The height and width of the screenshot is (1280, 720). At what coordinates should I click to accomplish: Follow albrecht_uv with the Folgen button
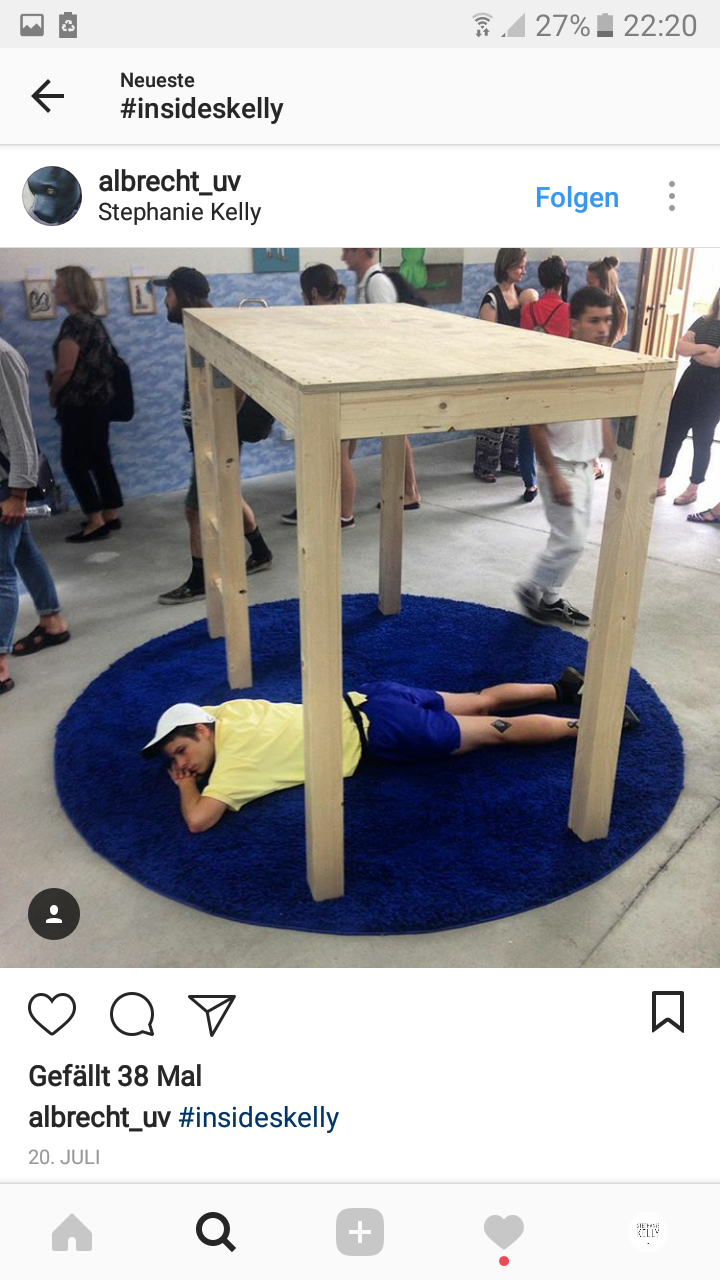577,197
